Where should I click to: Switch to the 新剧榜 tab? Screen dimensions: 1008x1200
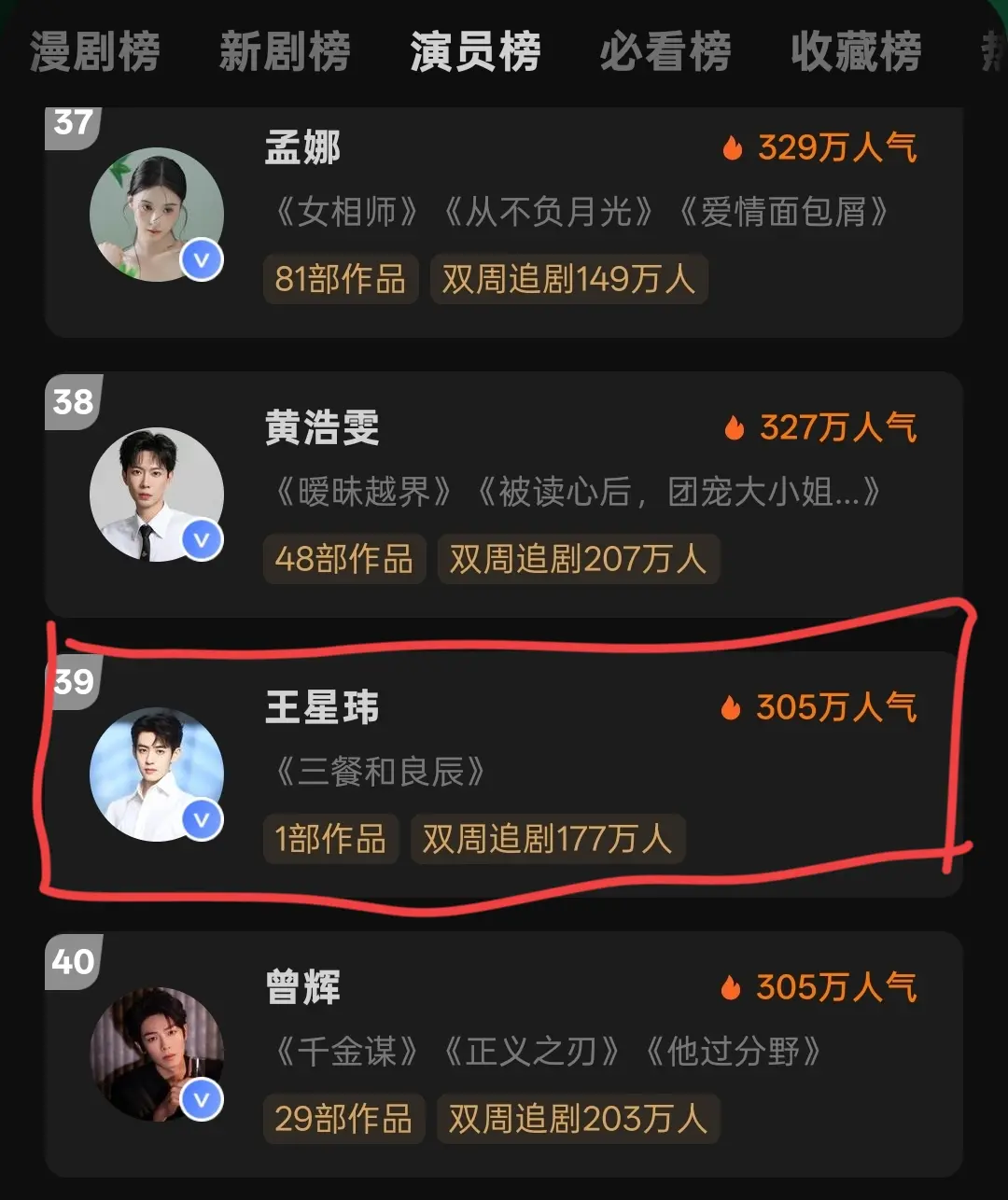click(x=285, y=51)
